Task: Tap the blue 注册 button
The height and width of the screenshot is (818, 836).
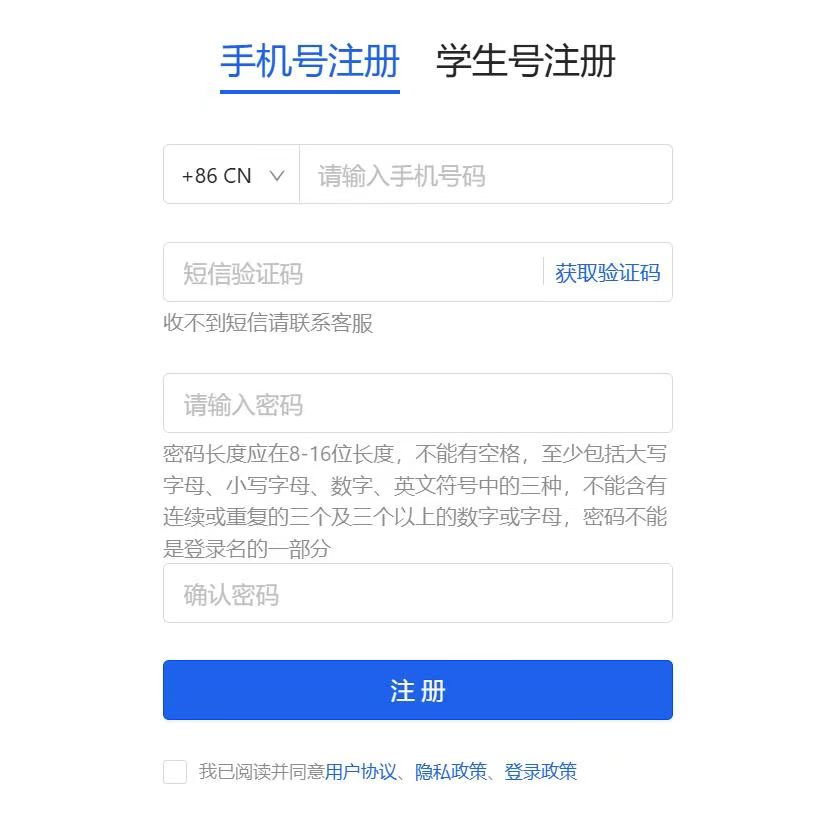Action: pyautogui.click(x=417, y=690)
